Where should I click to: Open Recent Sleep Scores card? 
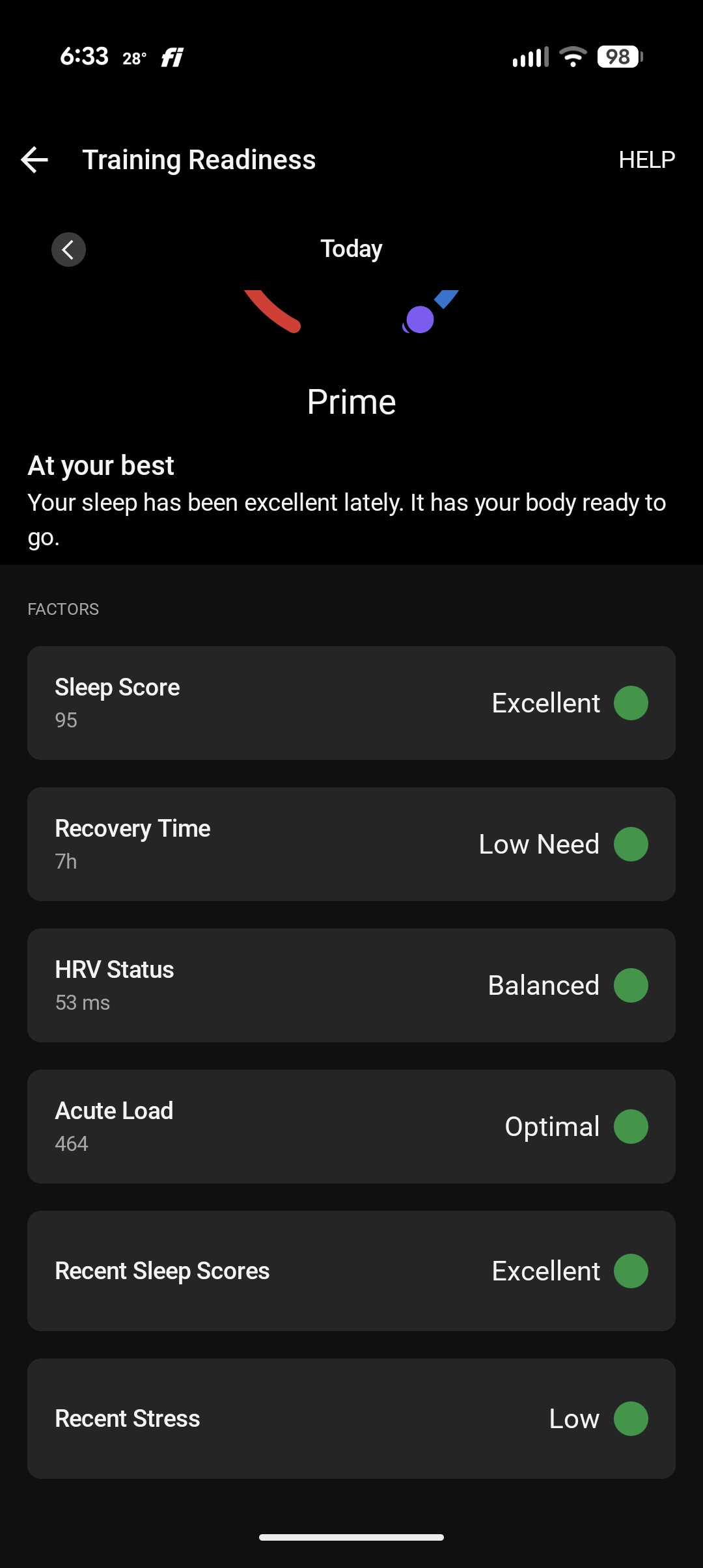click(351, 1271)
